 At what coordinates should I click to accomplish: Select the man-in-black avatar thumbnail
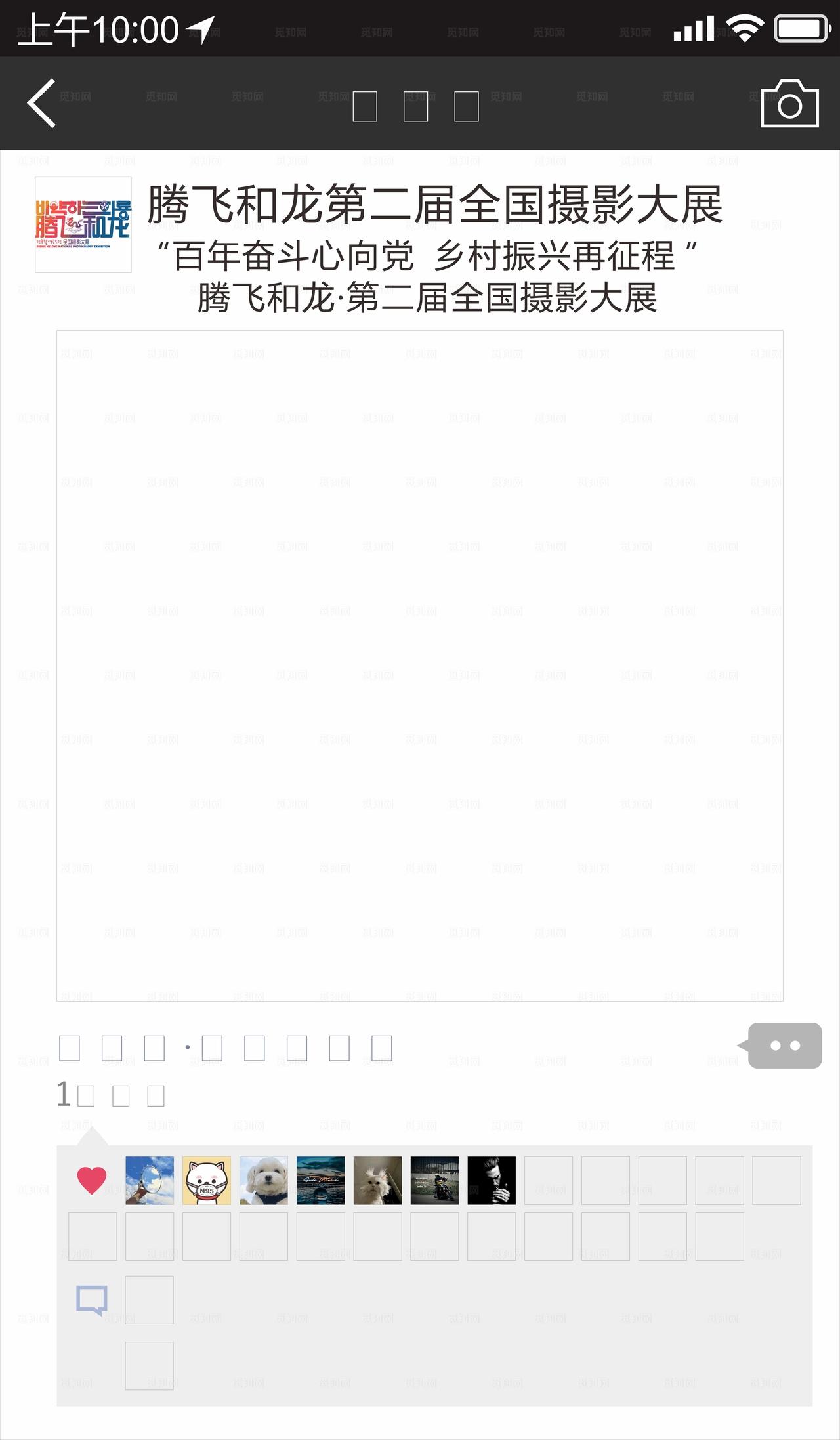[492, 1179]
